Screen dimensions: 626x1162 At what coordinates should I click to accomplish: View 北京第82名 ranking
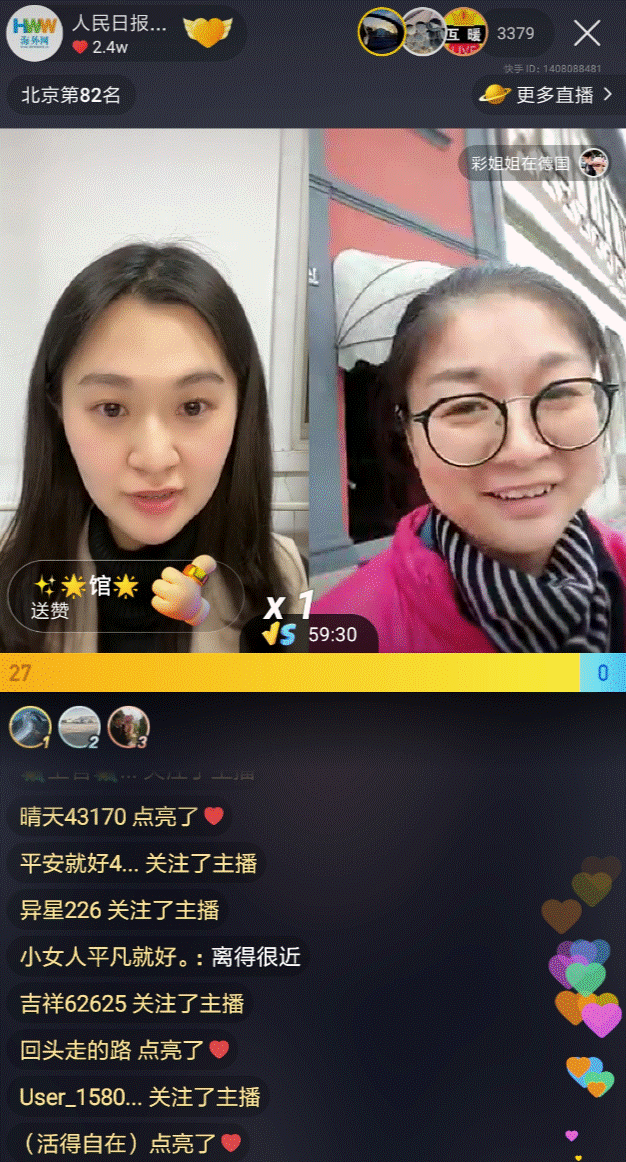[x=71, y=95]
